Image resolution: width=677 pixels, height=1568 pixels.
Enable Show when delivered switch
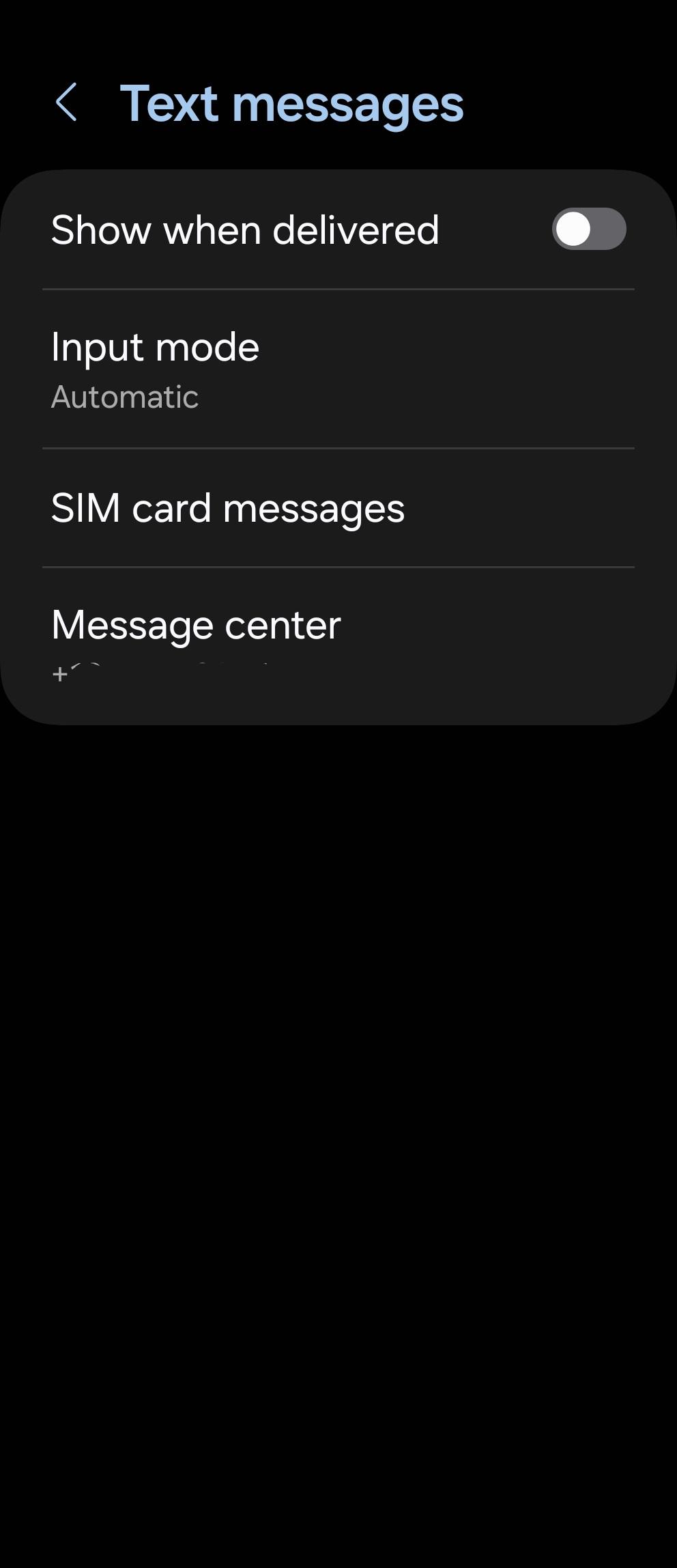(x=588, y=229)
